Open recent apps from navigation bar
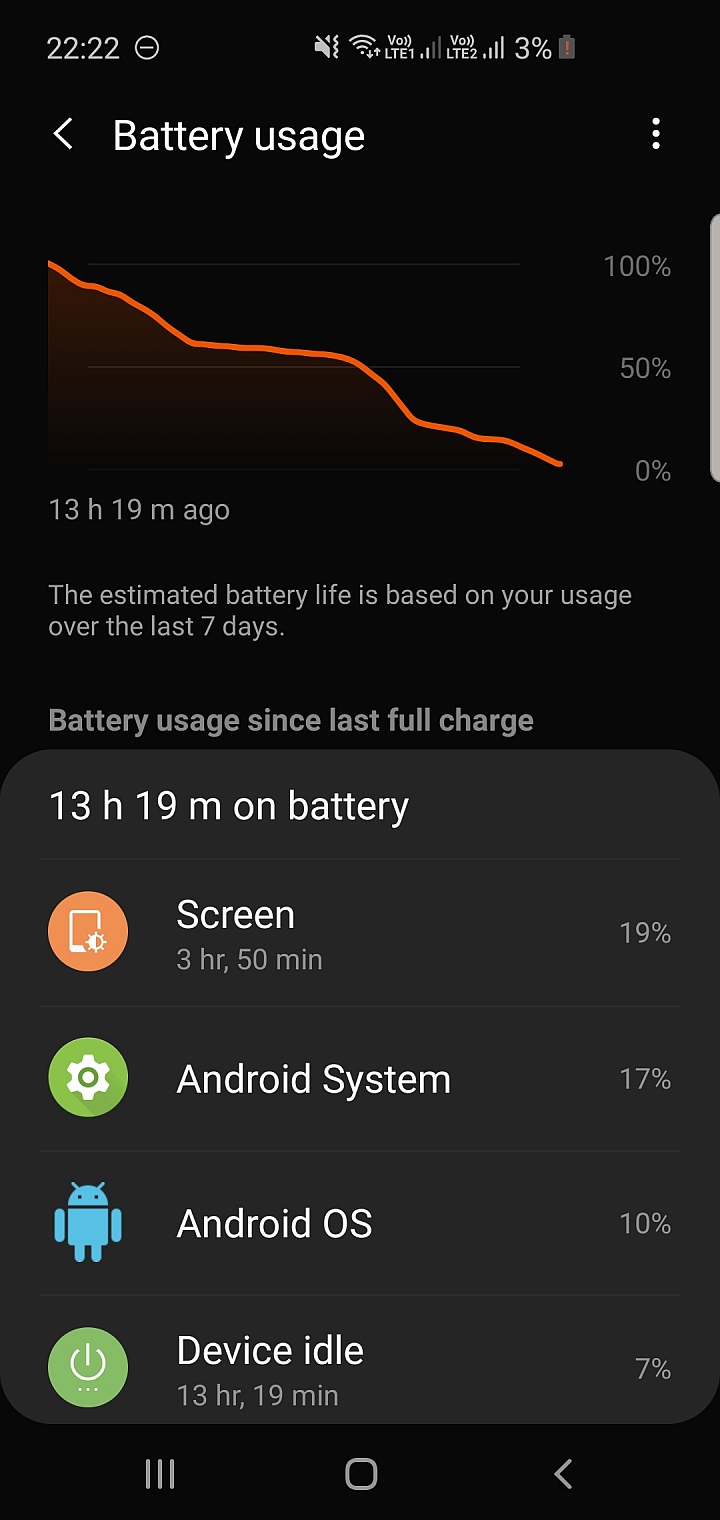The image size is (720, 1520). [160, 1473]
